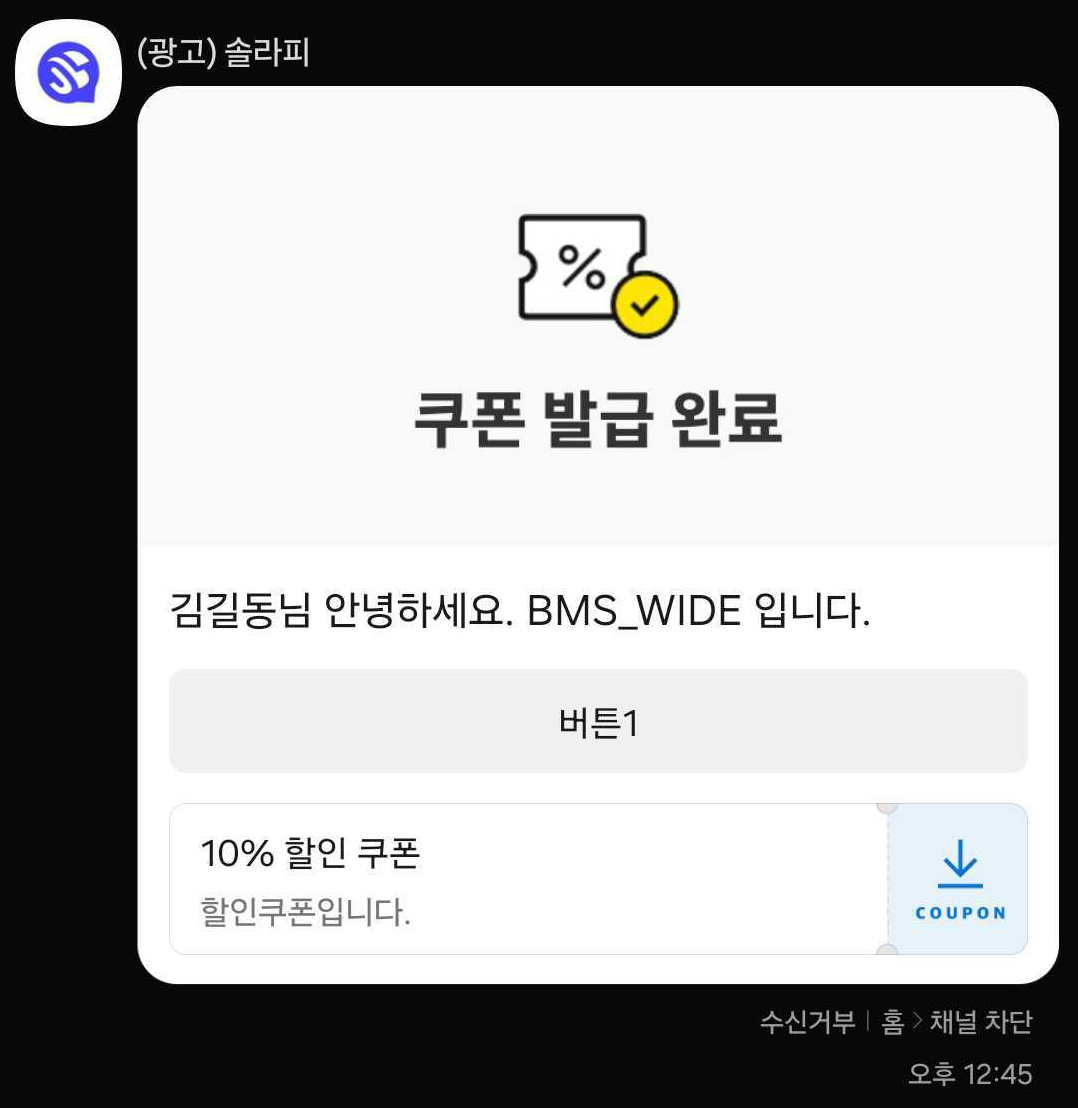Open the 솔라피 channel profile avatar
Viewport: 1078px width, 1108px height.
[68, 72]
